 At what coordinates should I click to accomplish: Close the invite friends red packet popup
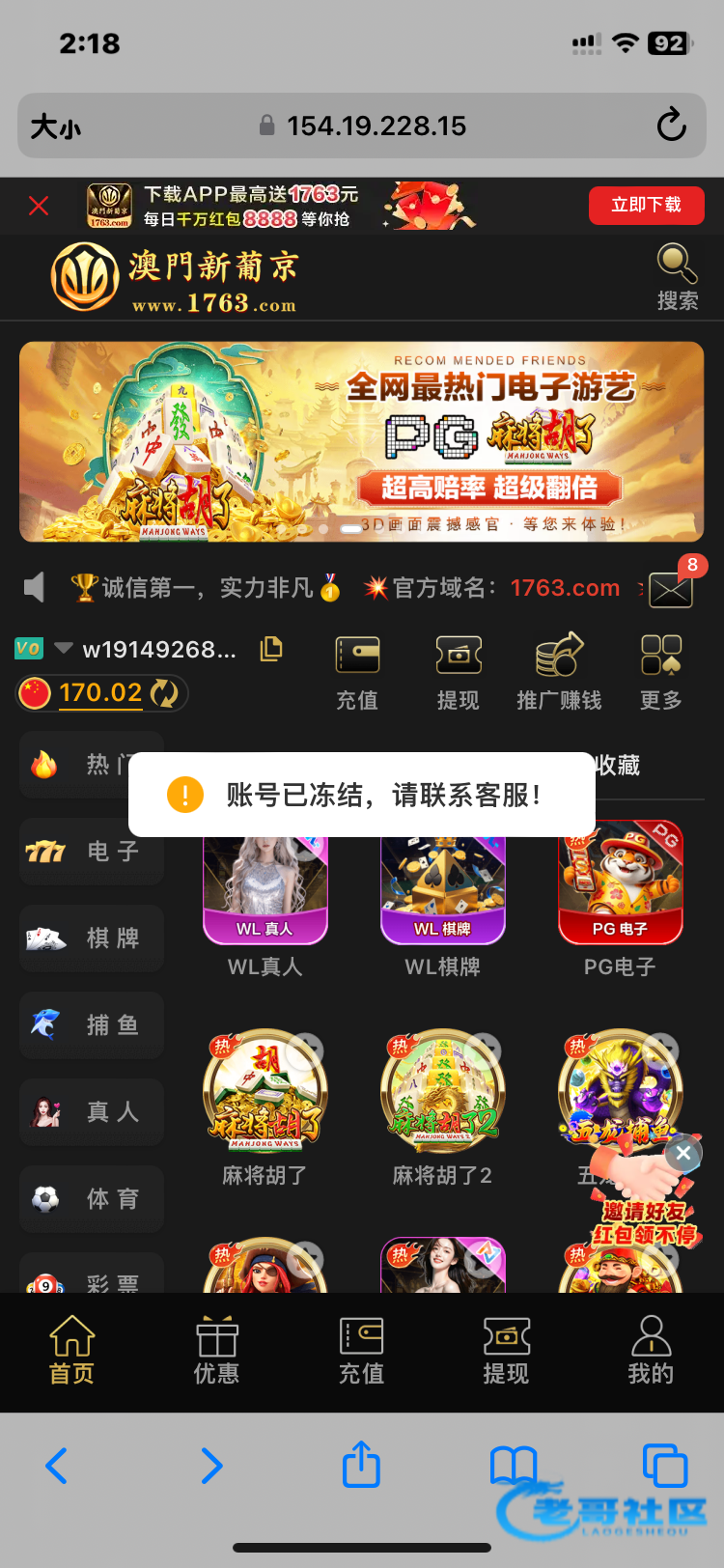(x=683, y=1153)
